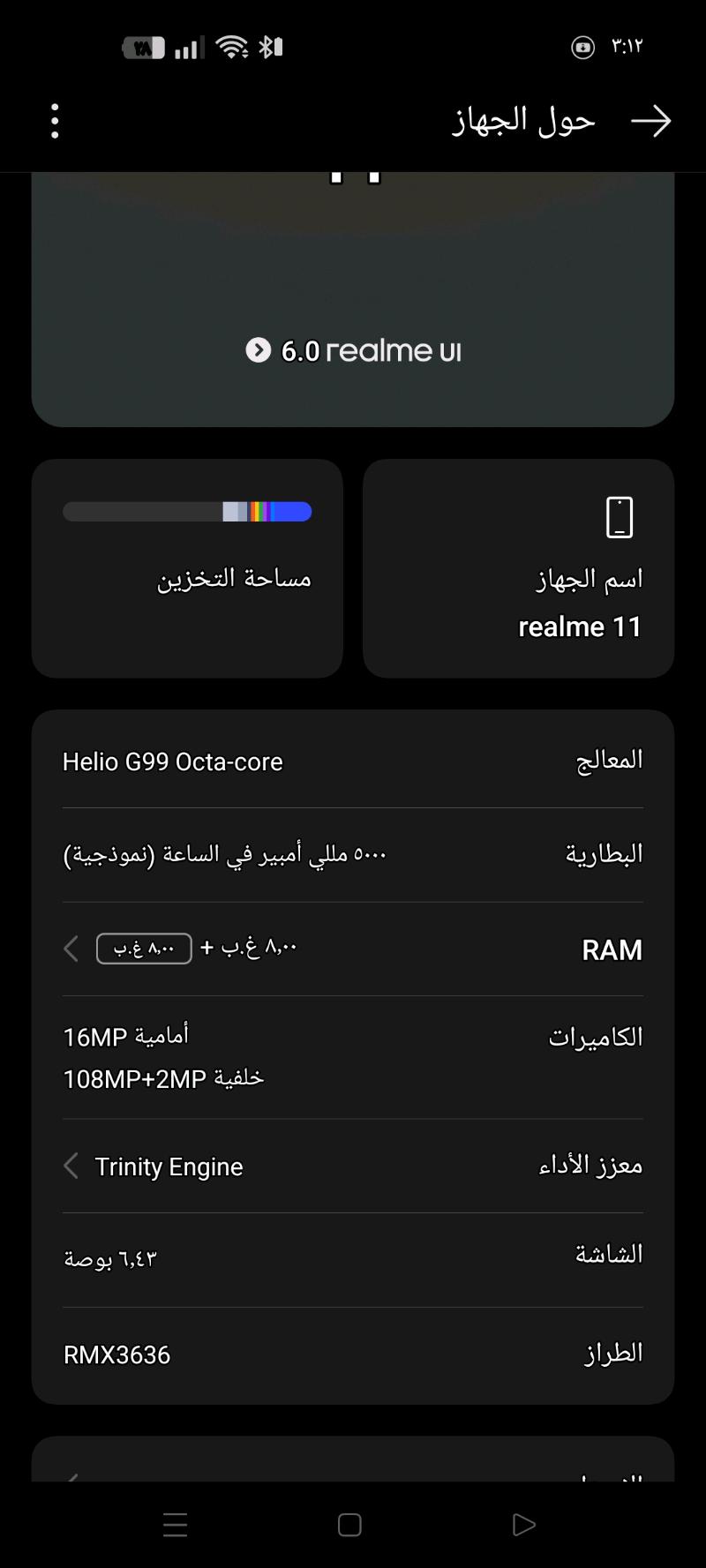The width and height of the screenshot is (706, 1568).
Task: Open the storage space card
Action: click(187, 567)
